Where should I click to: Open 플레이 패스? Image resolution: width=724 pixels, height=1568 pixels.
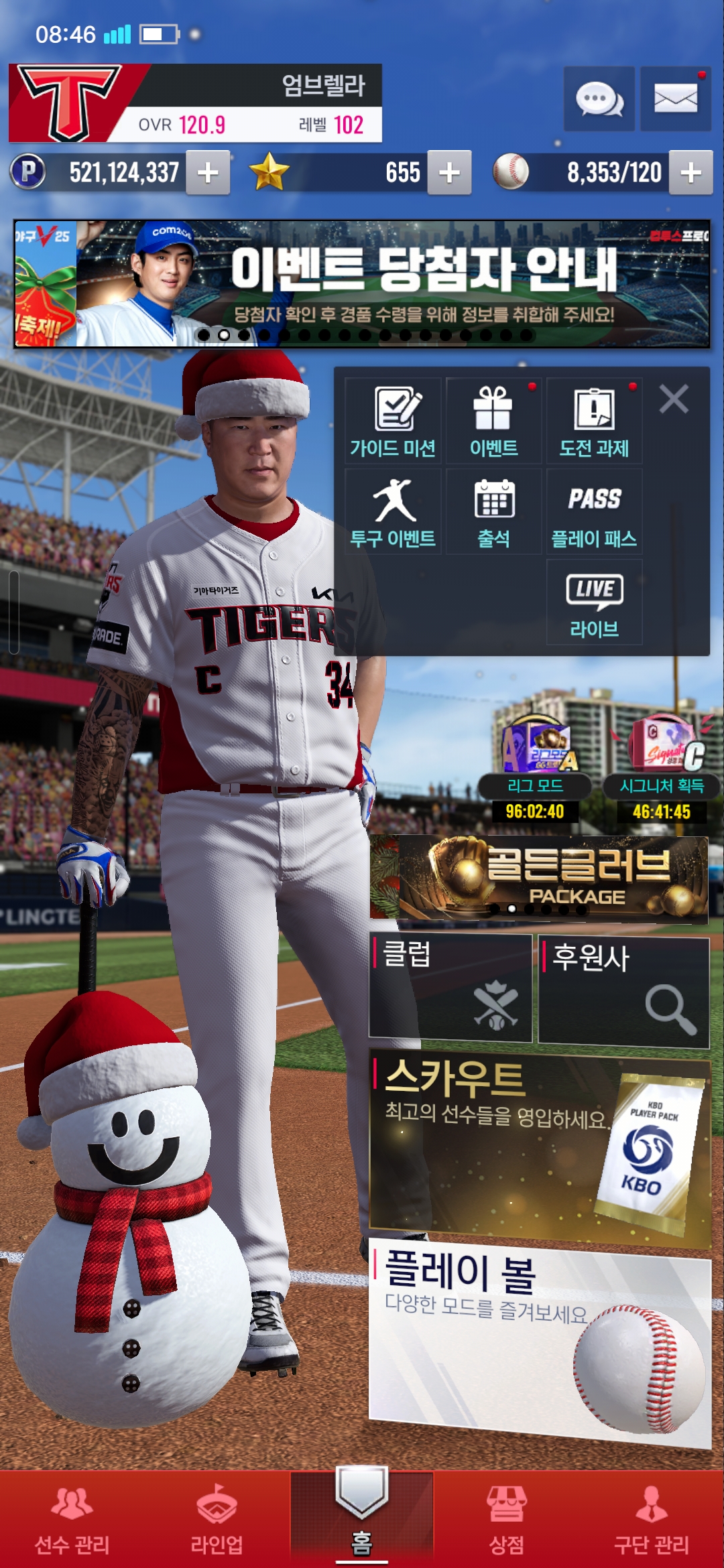click(x=594, y=512)
